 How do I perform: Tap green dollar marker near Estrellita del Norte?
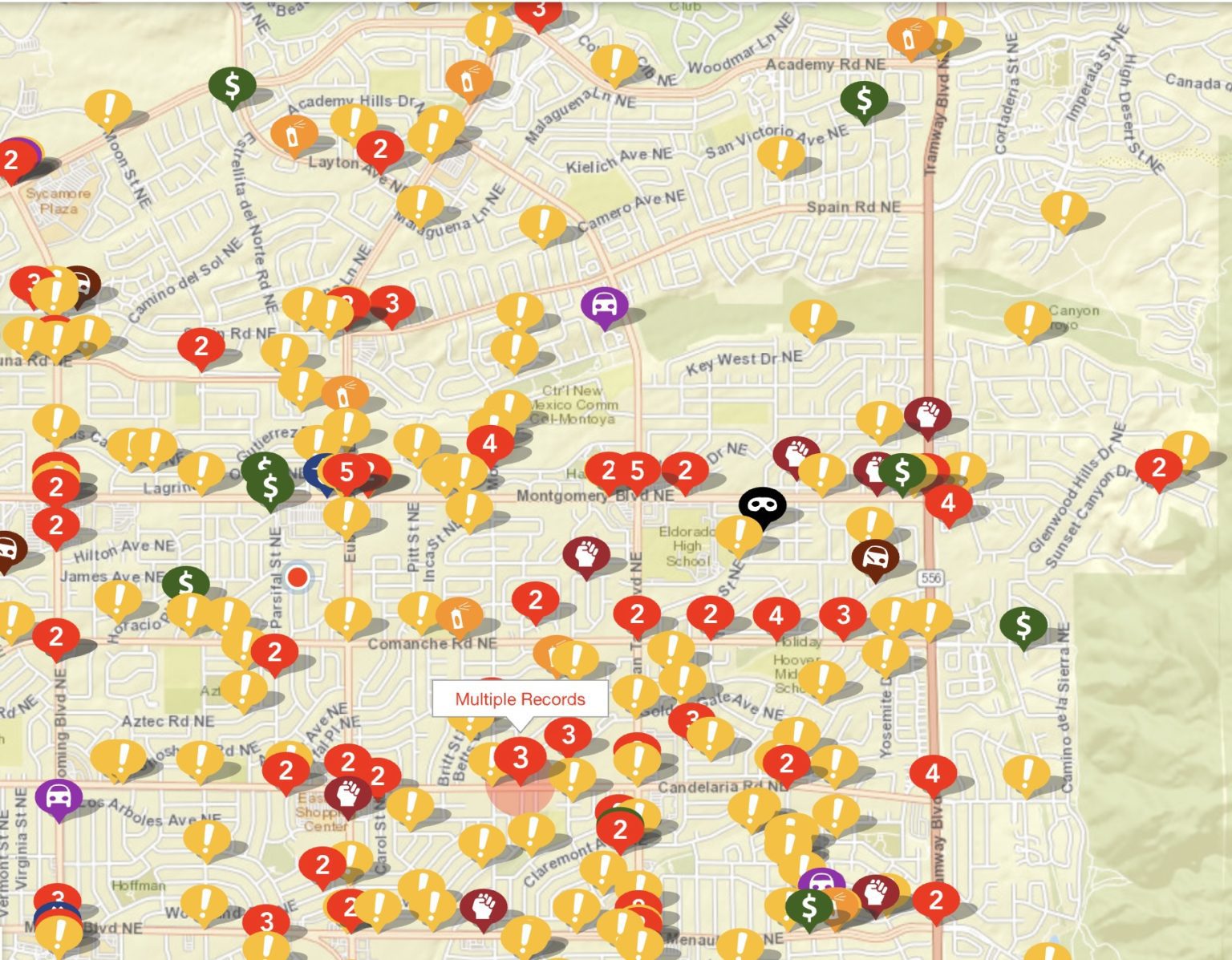point(232,84)
